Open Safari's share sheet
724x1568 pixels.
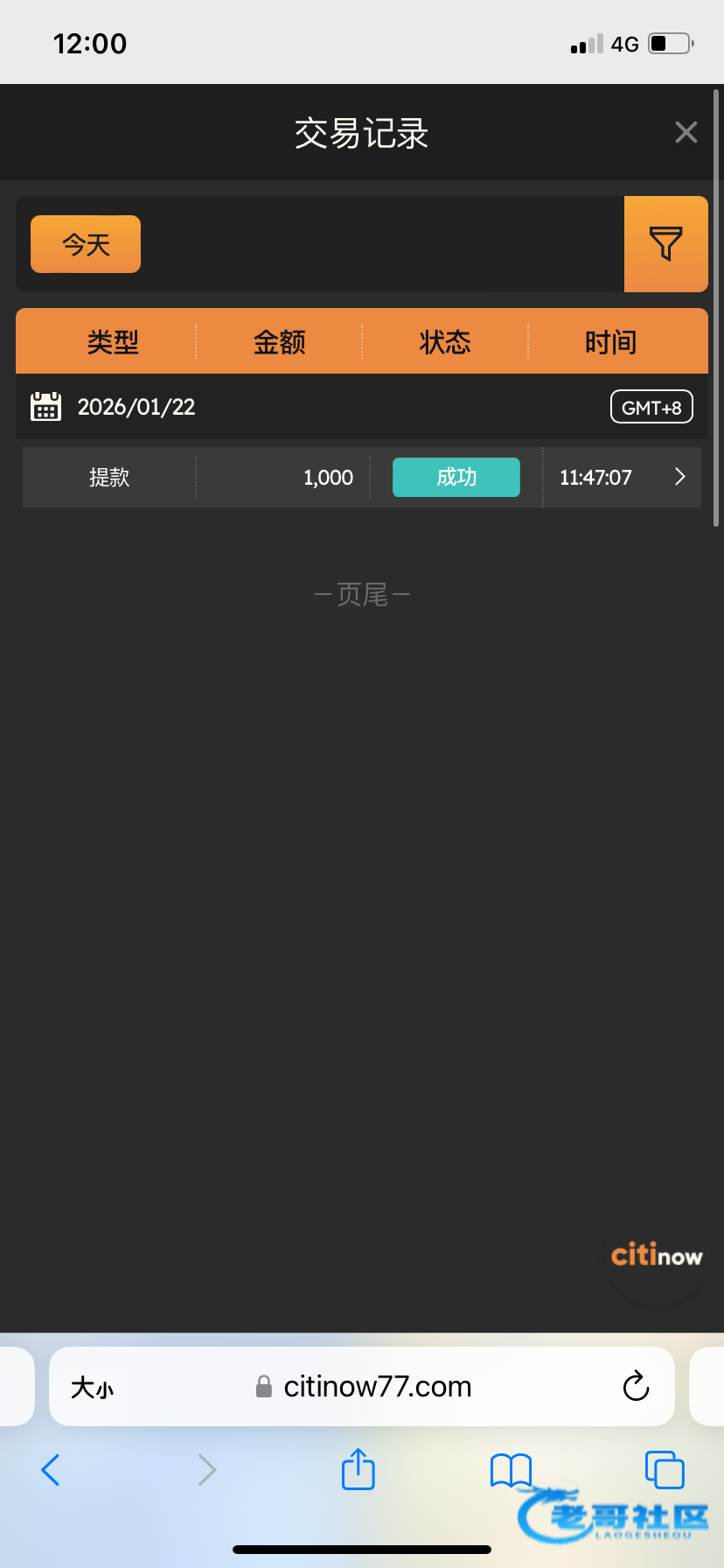(358, 1468)
